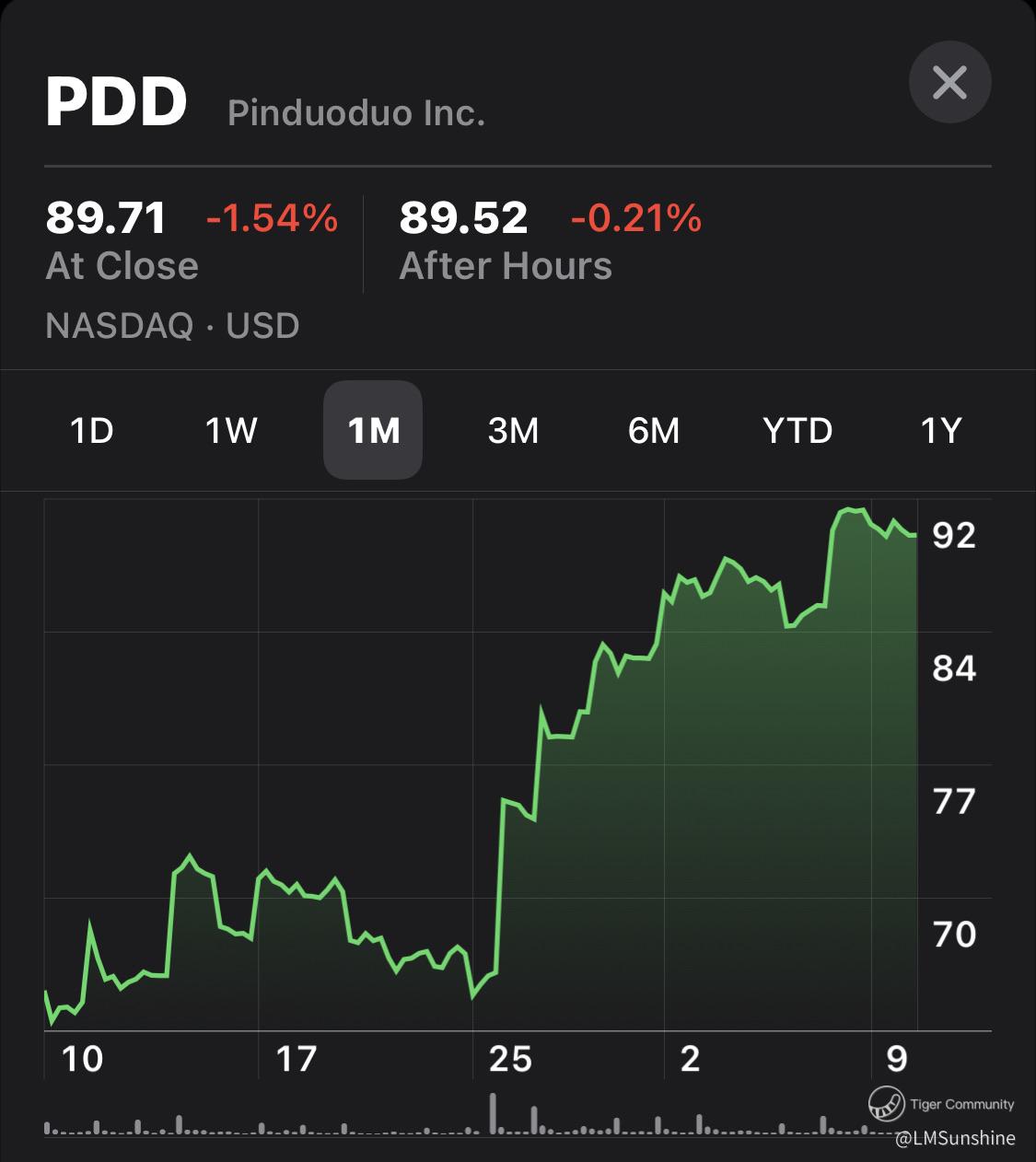
Task: Switch to the 1Y chart range
Action: click(940, 430)
